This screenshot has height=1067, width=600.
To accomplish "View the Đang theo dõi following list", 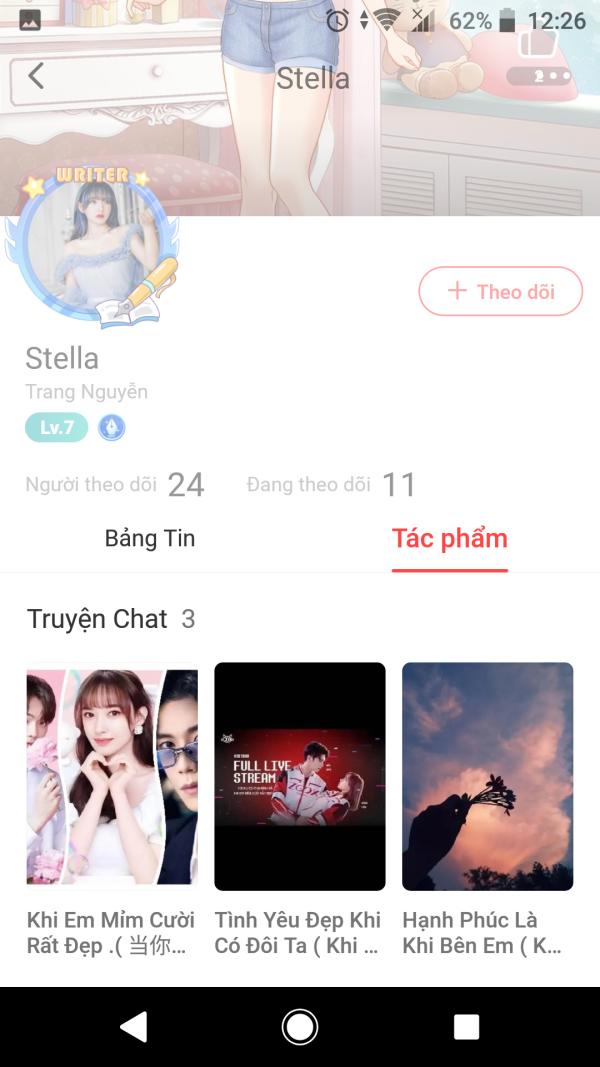I will pos(331,485).
